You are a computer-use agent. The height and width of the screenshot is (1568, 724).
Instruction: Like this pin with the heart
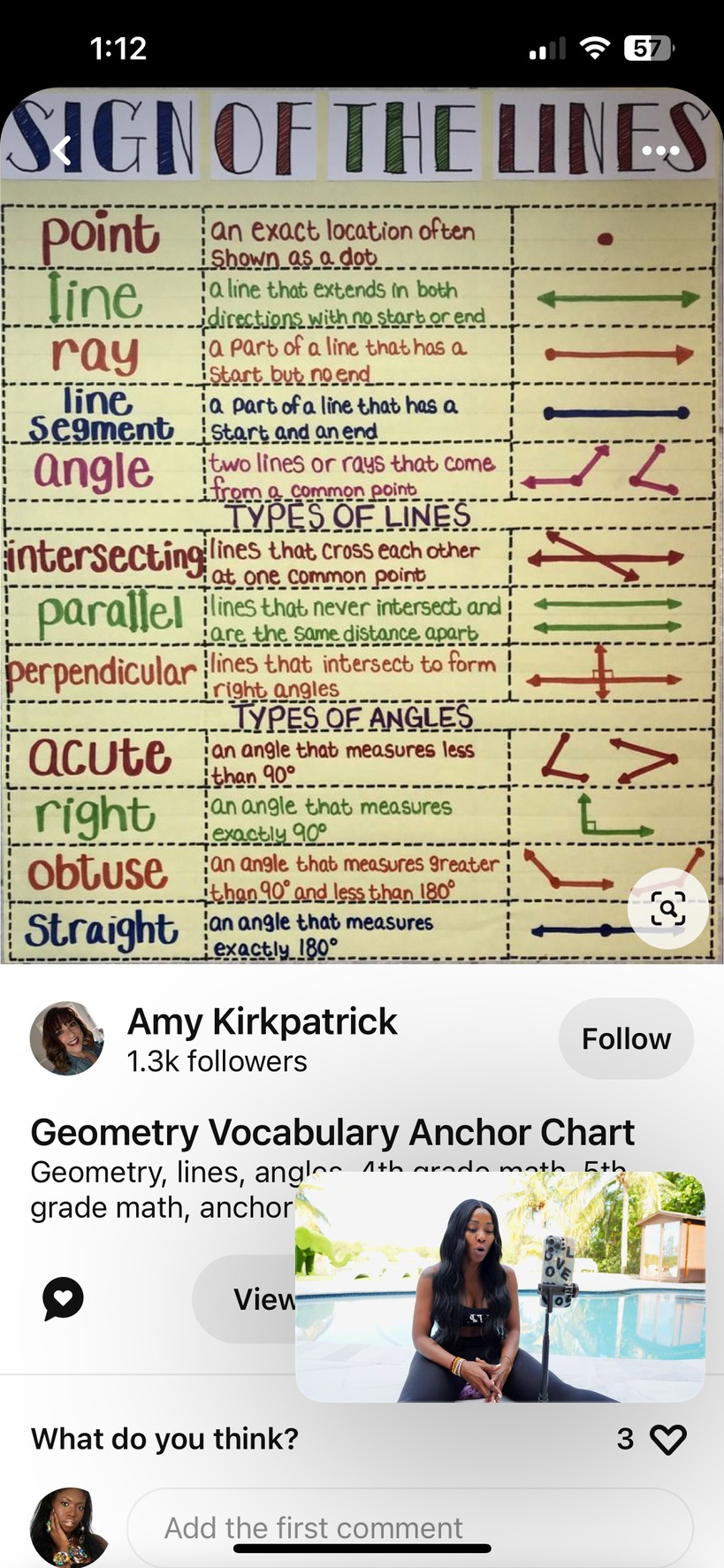668,1439
